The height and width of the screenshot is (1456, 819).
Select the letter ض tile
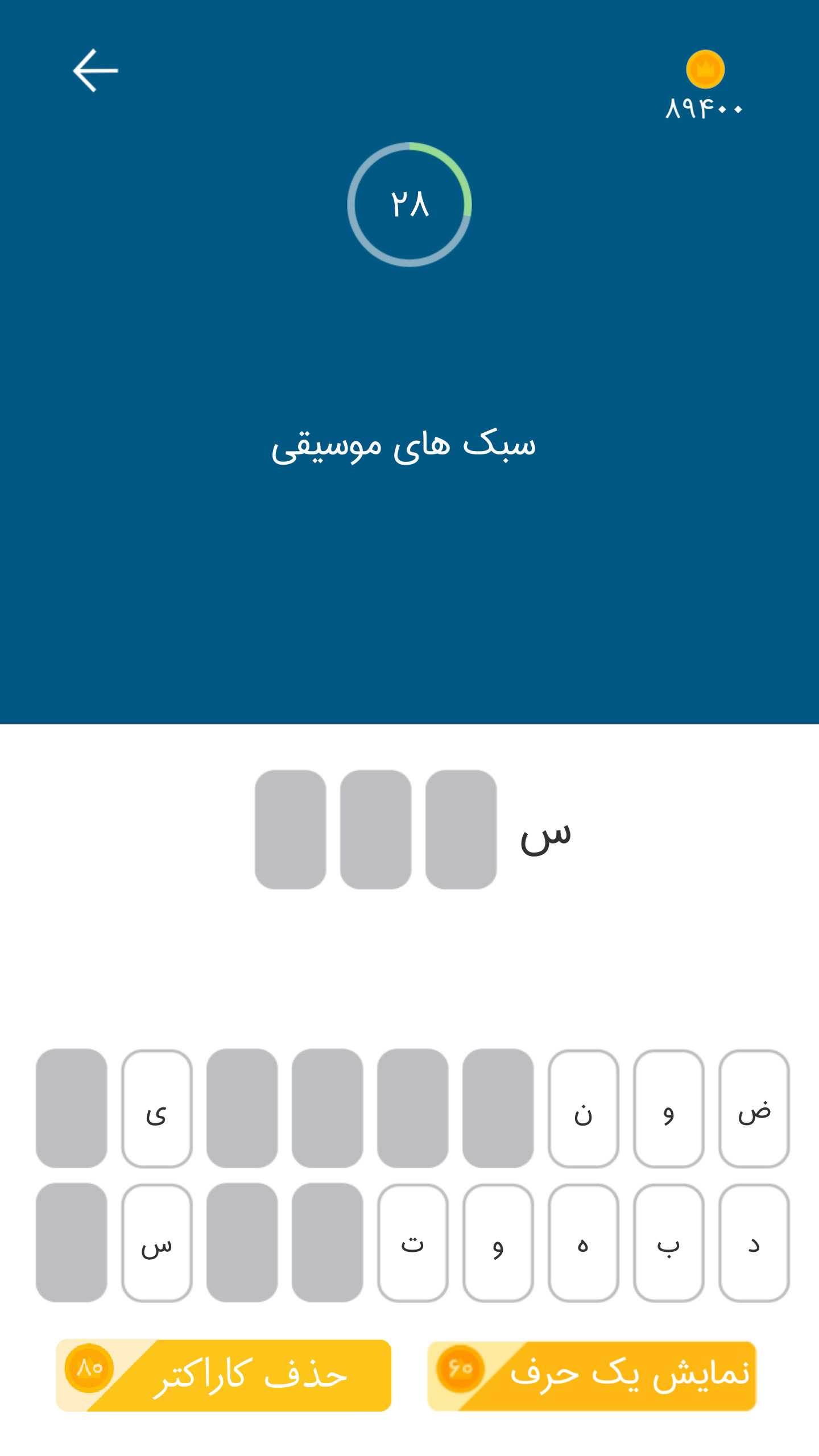click(x=754, y=1108)
